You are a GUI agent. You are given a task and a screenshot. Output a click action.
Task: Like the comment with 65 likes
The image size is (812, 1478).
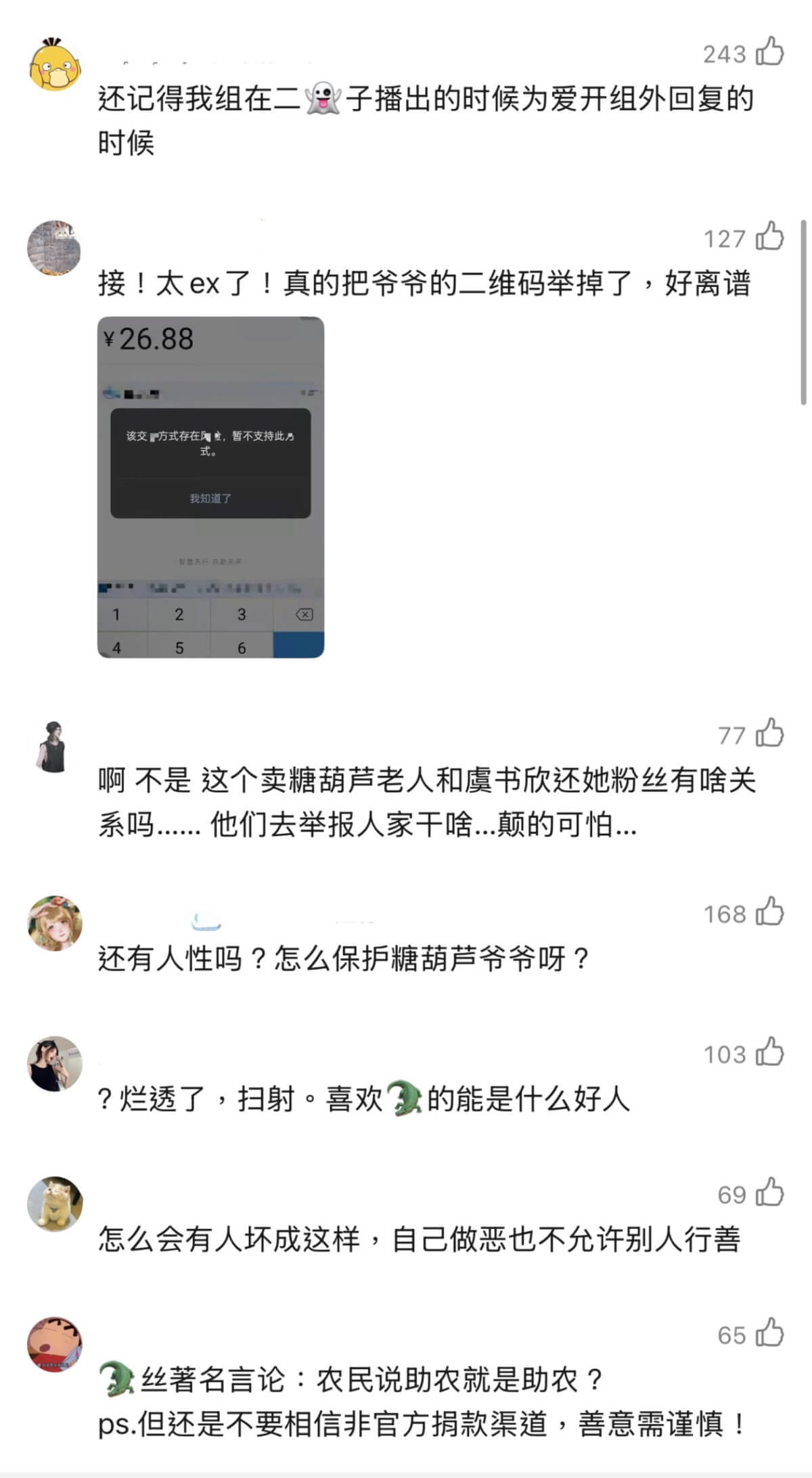[x=769, y=1334]
